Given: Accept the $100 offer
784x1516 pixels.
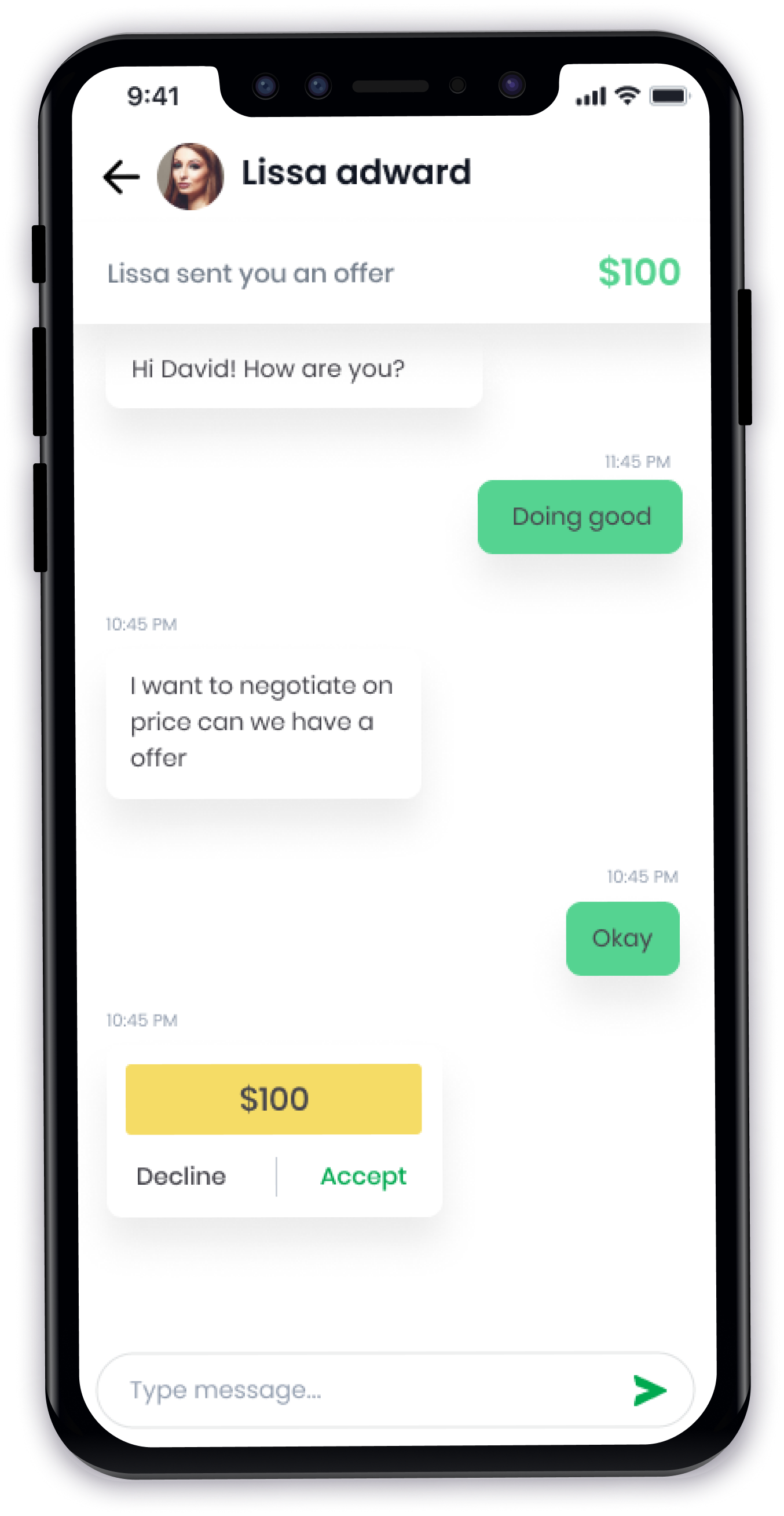Looking at the screenshot, I should (363, 1177).
